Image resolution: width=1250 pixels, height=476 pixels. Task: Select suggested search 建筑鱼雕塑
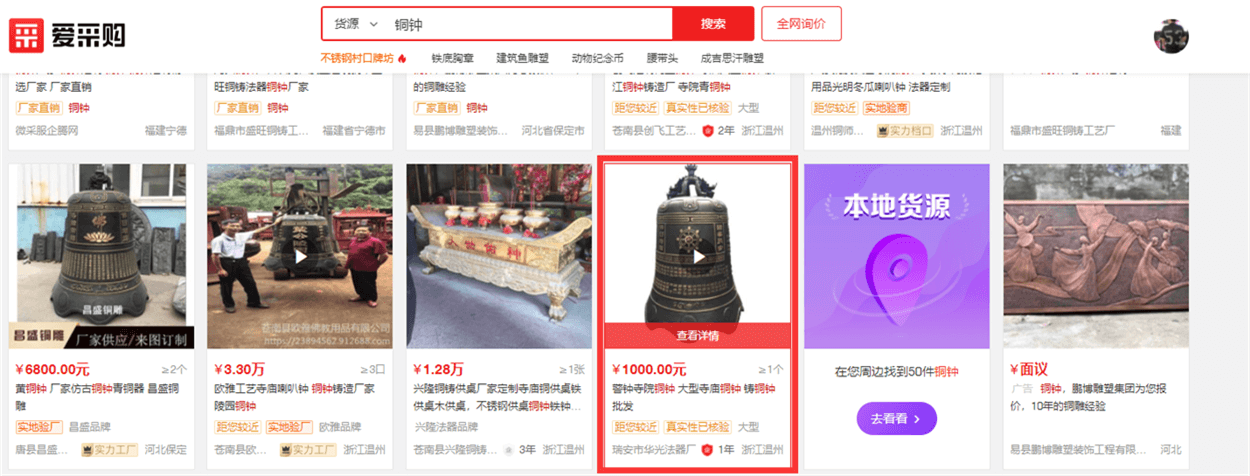(522, 58)
